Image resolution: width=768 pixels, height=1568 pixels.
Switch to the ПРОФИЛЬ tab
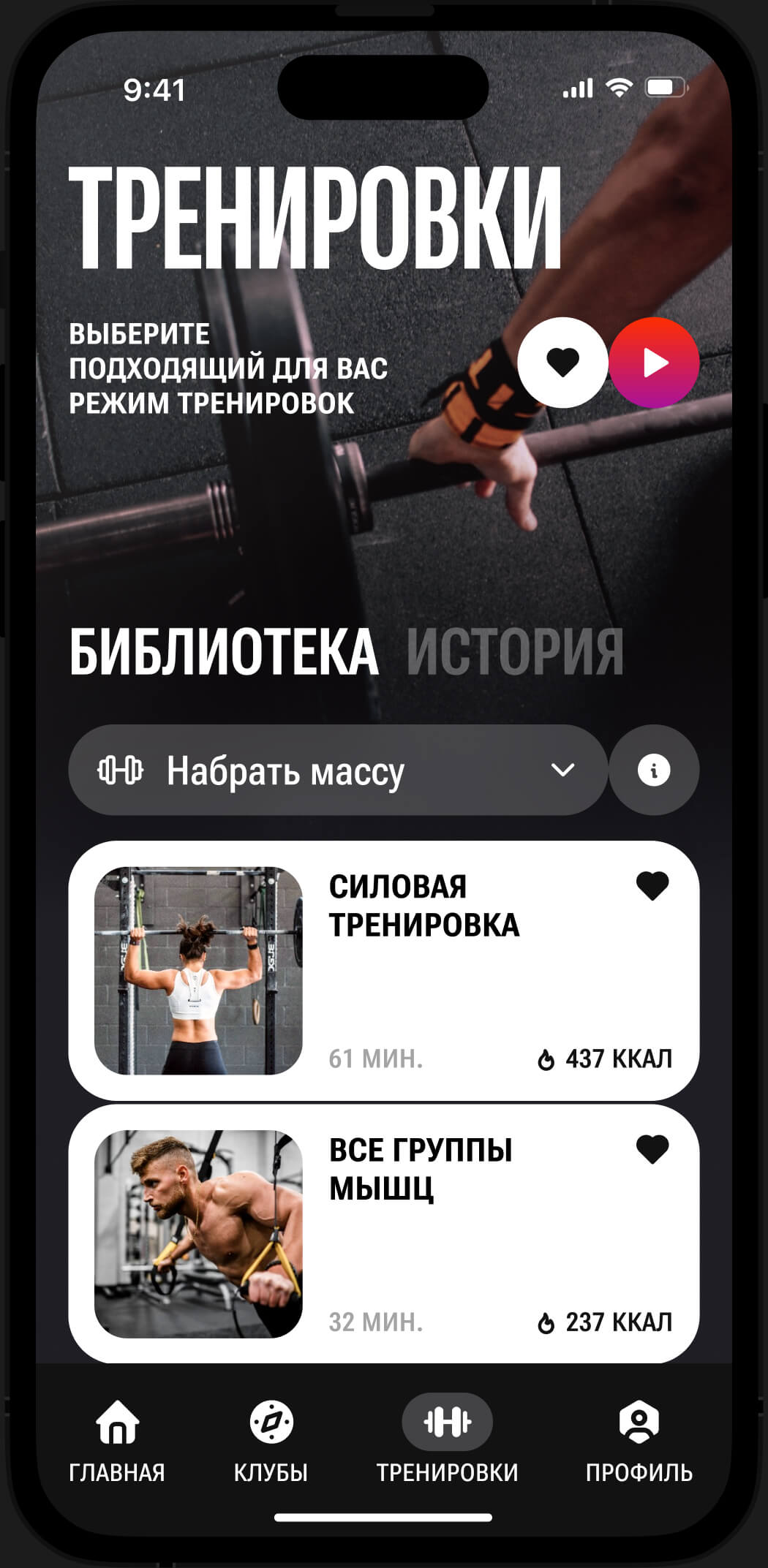[639, 1440]
